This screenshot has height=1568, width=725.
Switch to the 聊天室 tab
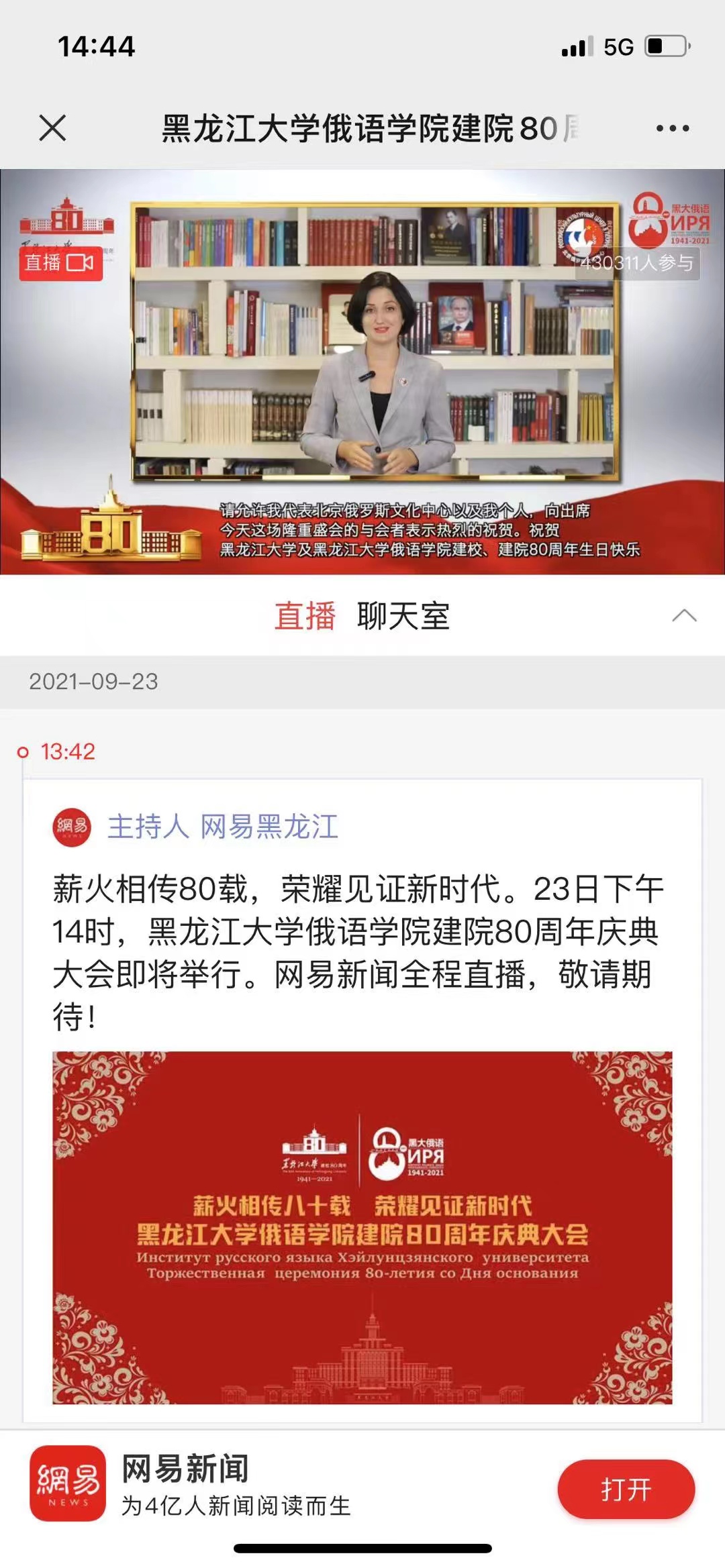tap(403, 616)
